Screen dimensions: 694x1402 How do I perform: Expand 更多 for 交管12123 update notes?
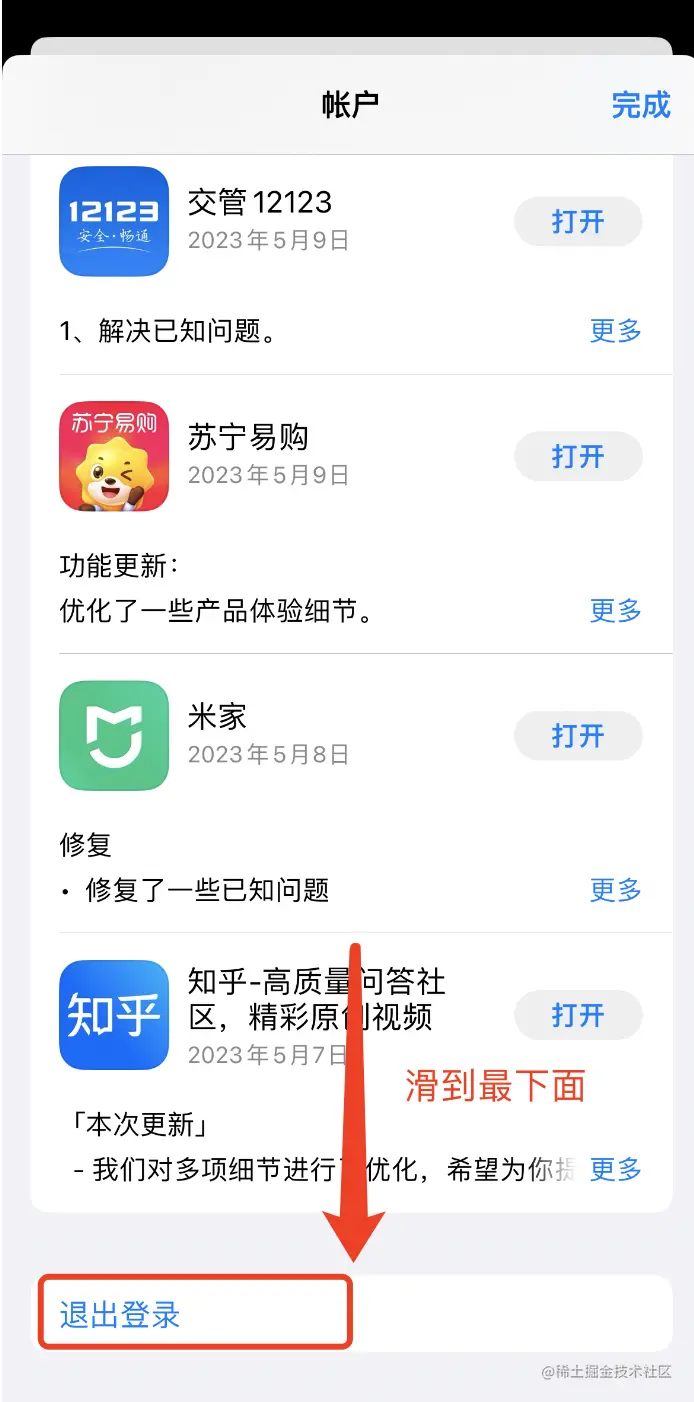coord(615,331)
